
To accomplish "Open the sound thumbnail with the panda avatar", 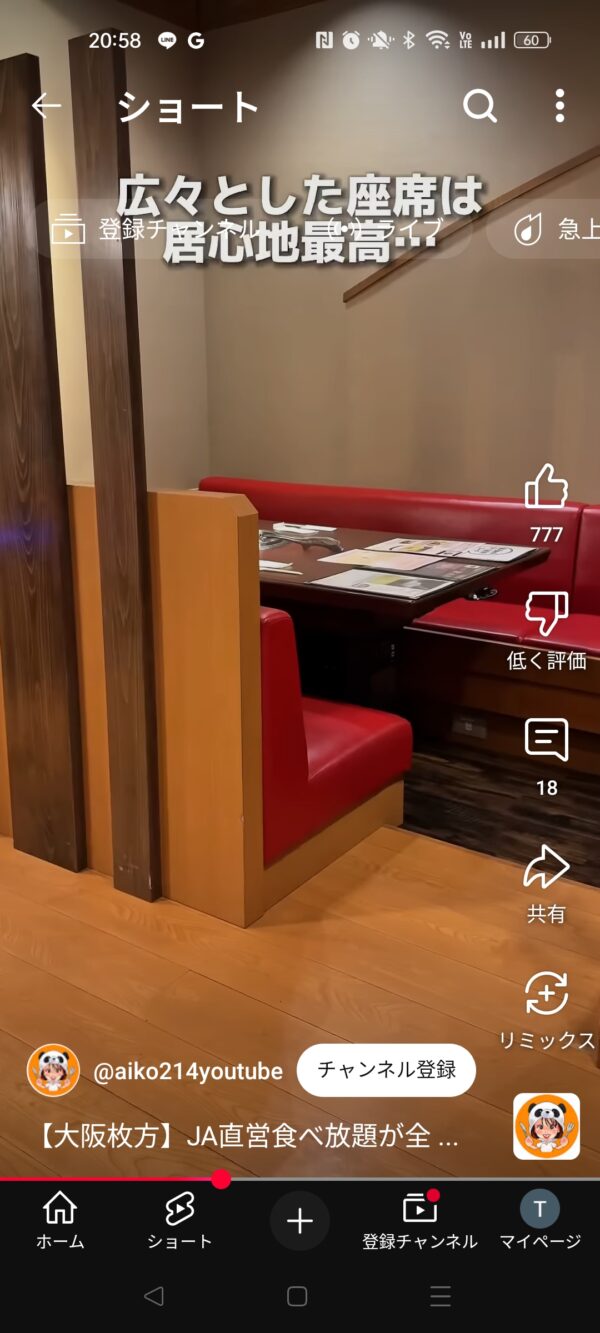I will click(546, 1126).
